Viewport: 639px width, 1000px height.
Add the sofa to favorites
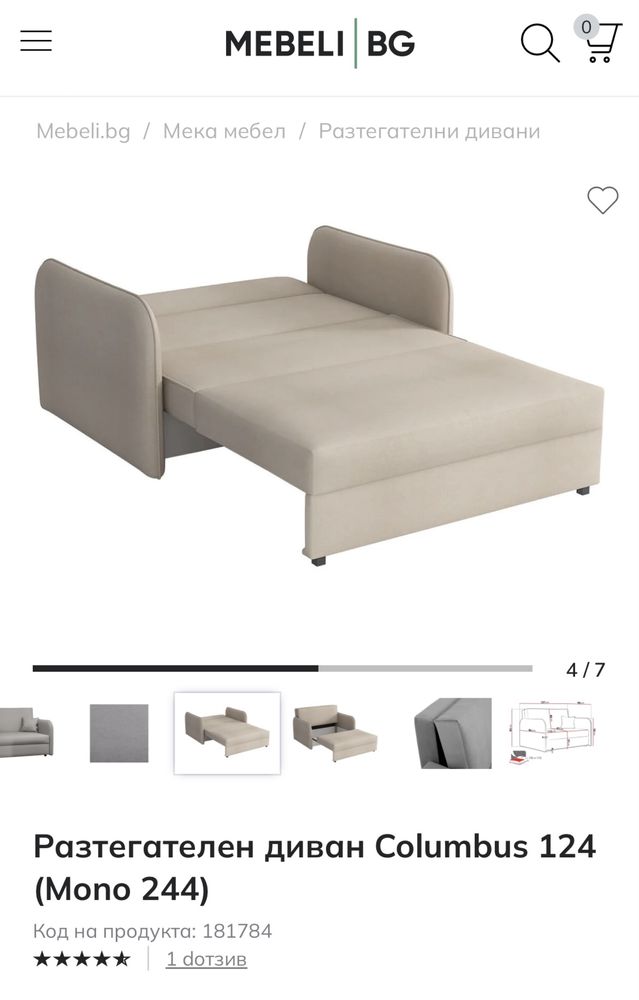point(602,200)
